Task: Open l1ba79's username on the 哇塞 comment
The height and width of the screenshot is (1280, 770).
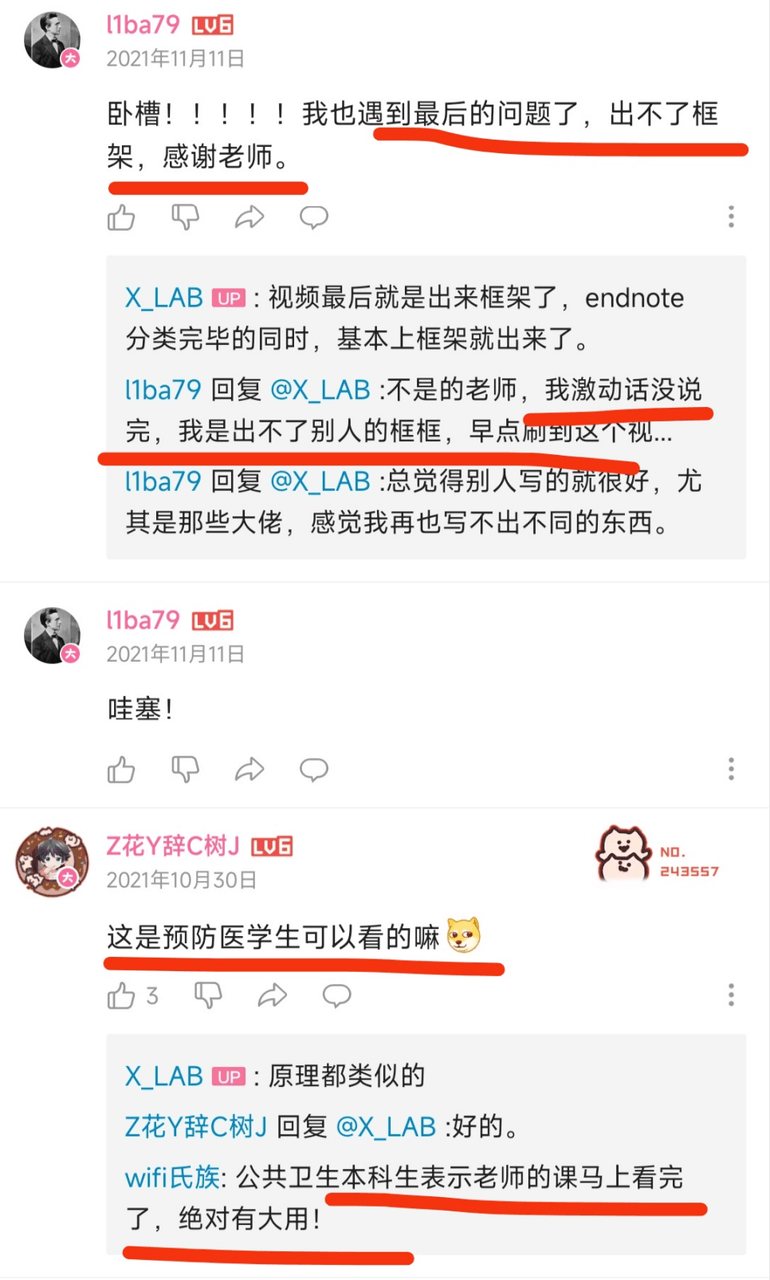Action: (x=143, y=620)
